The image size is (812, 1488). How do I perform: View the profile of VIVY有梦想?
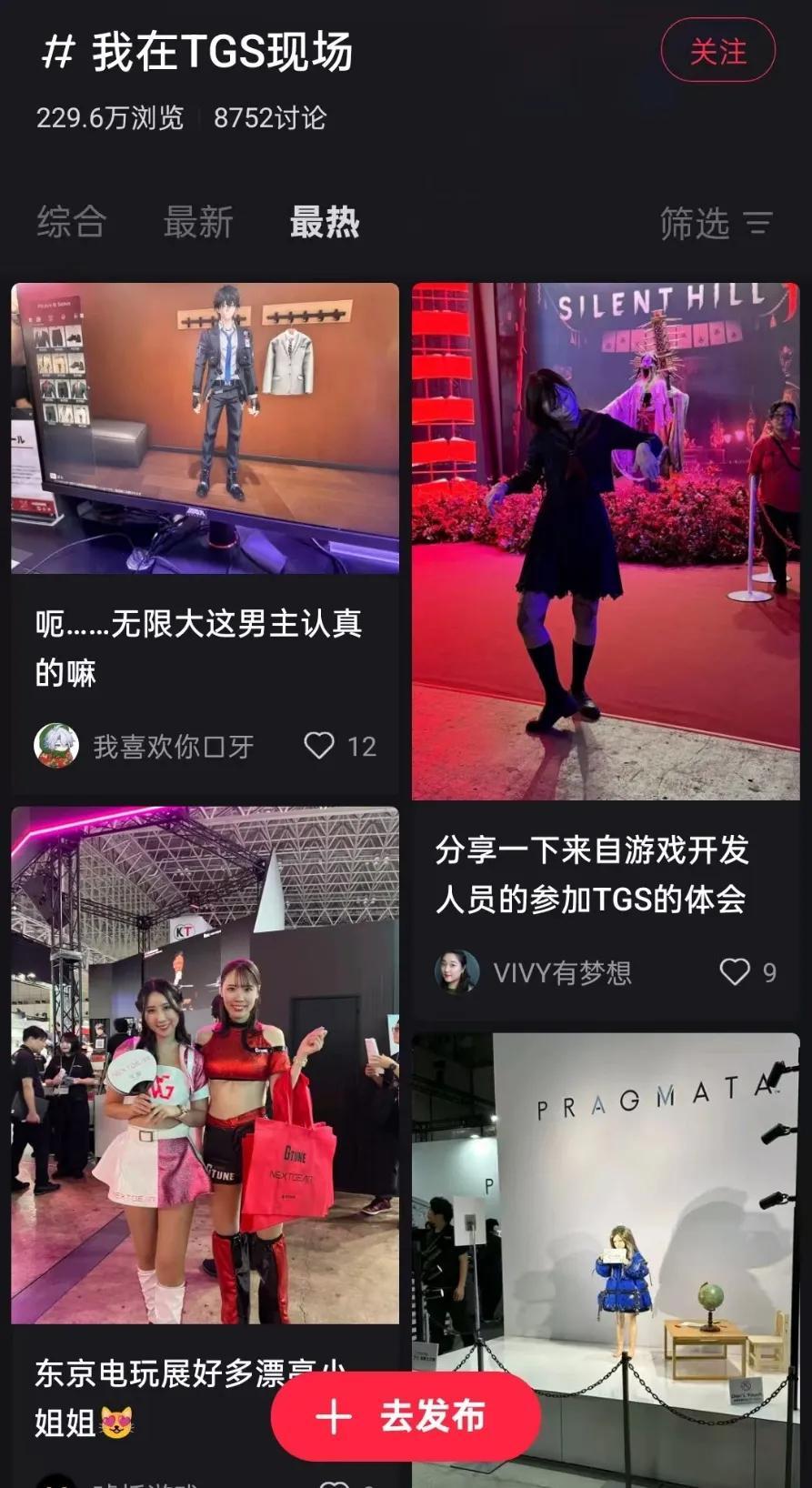pyautogui.click(x=456, y=972)
